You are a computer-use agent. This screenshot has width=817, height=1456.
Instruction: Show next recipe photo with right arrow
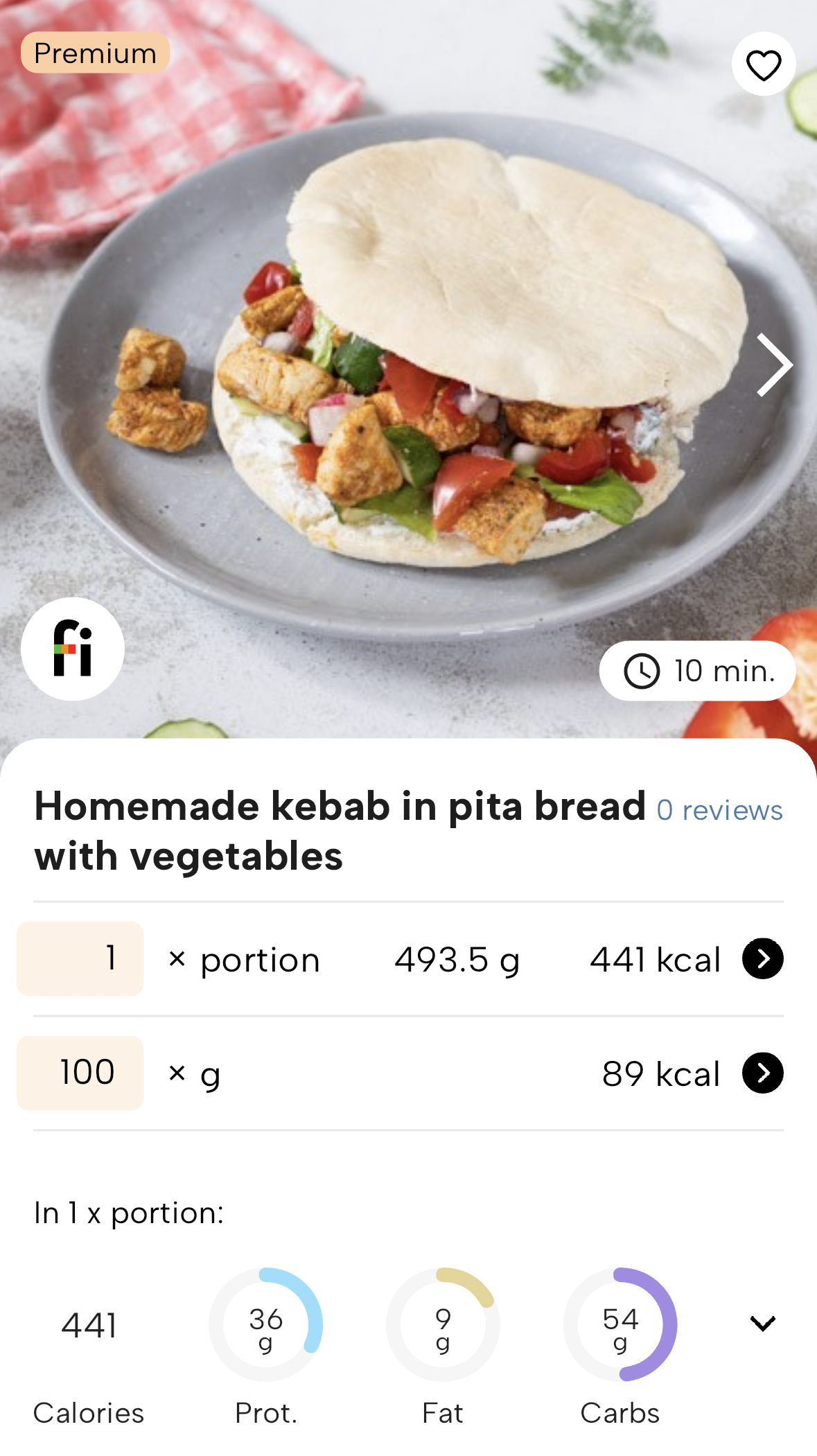click(773, 365)
